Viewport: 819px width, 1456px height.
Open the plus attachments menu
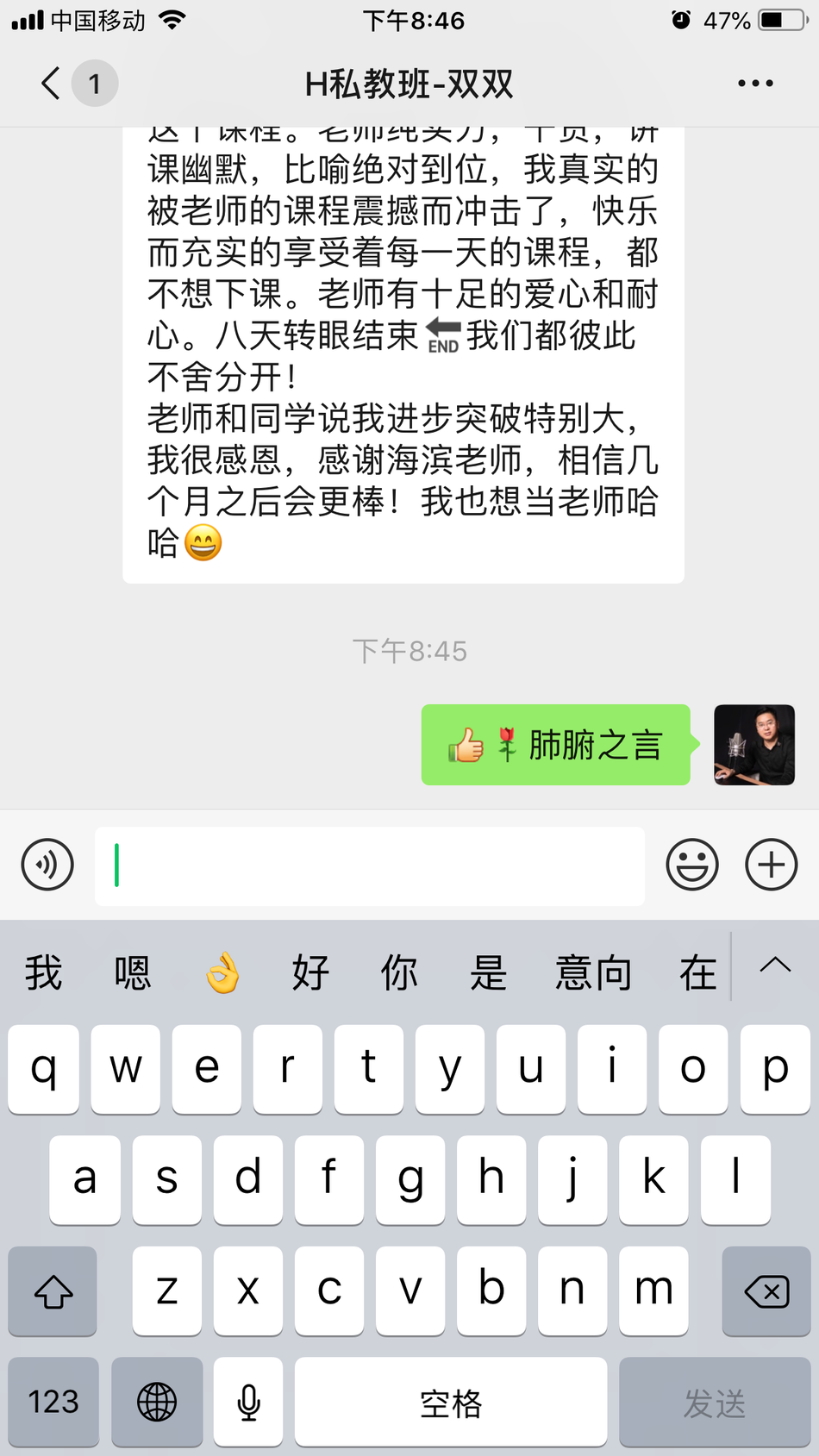pos(771,865)
